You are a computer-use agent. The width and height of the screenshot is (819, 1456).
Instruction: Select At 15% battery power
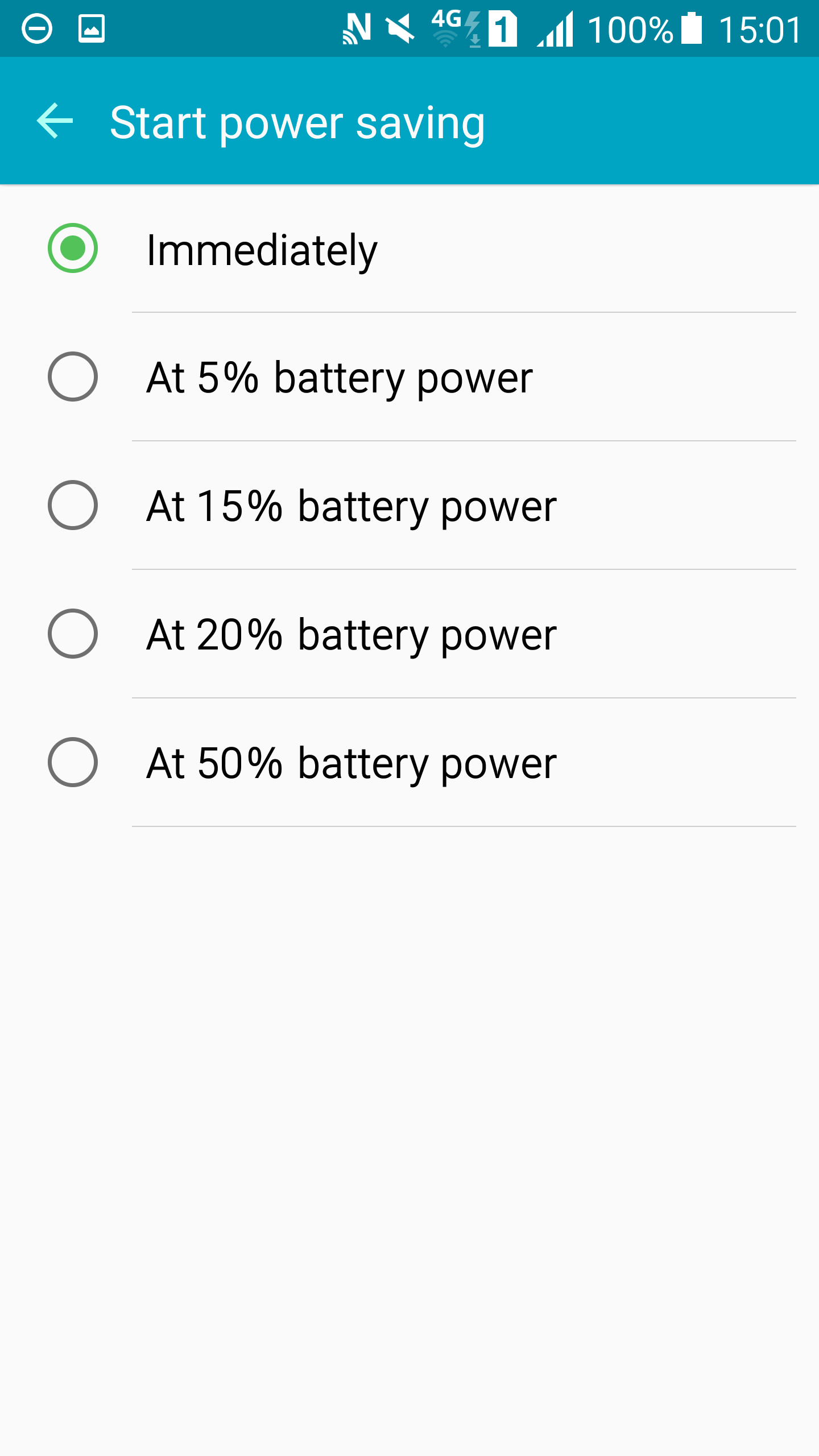point(409,506)
